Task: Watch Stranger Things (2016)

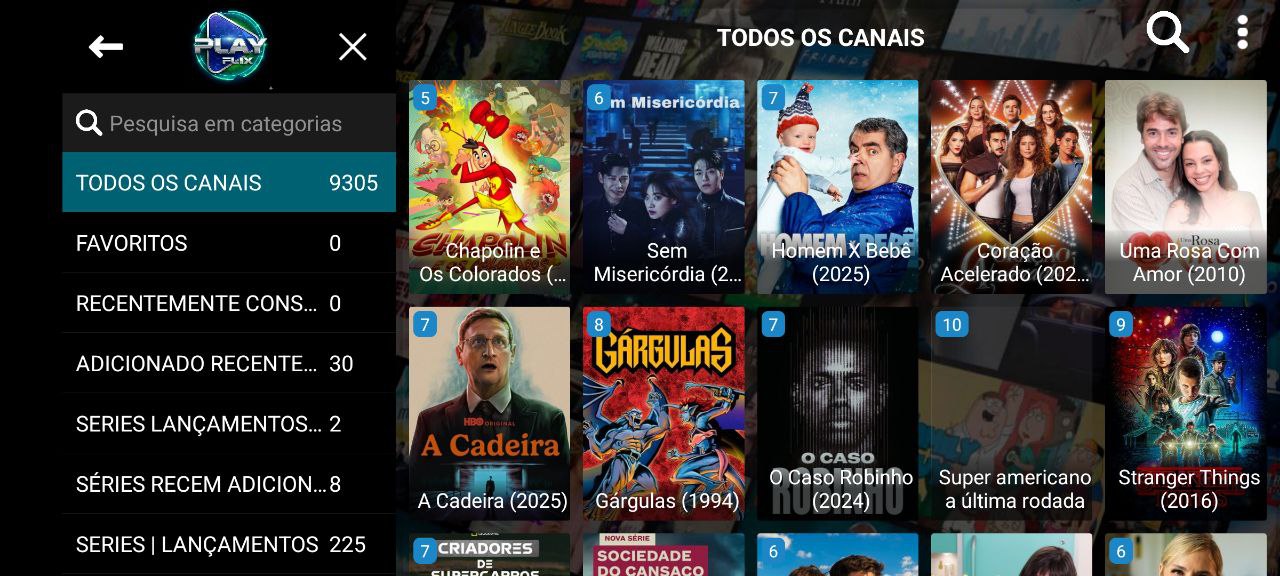Action: (x=1186, y=413)
